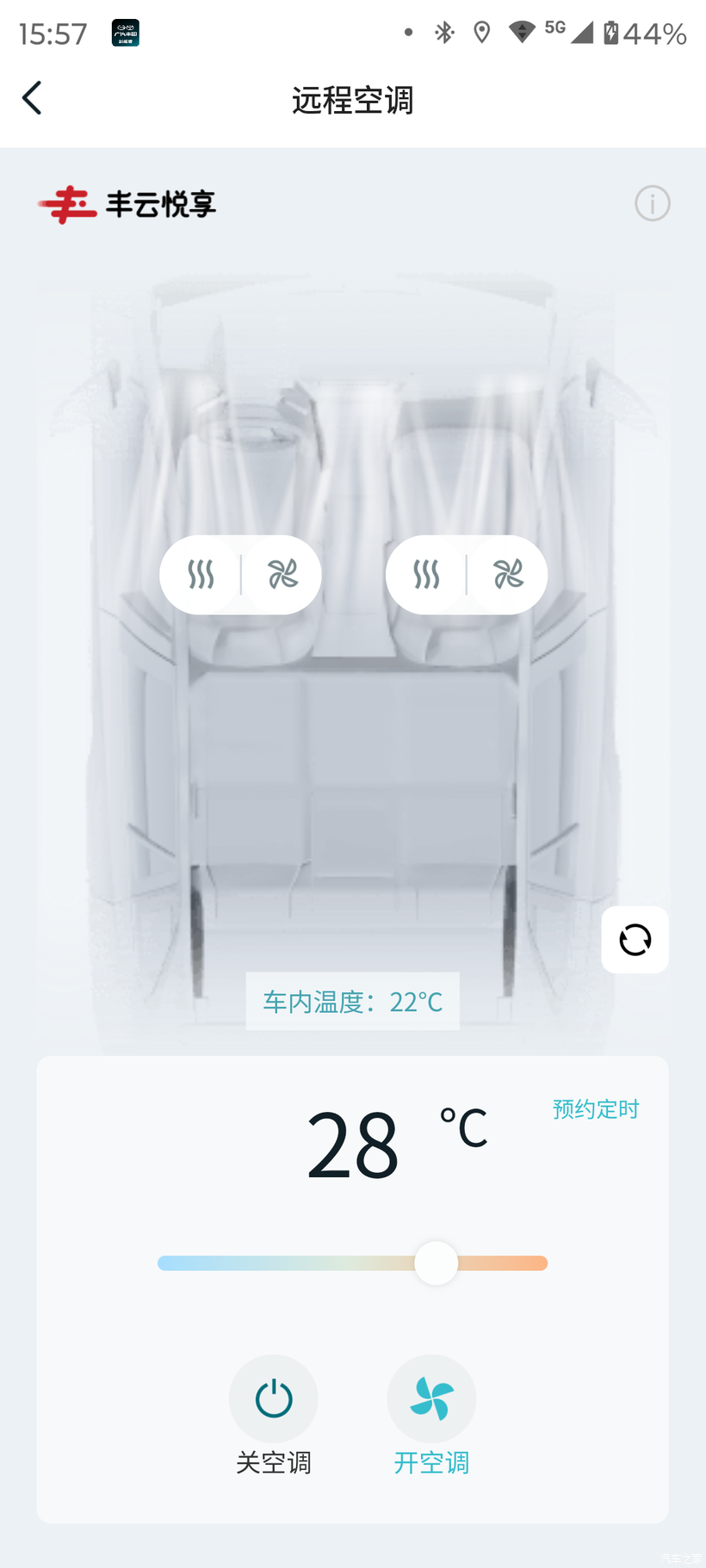Image resolution: width=706 pixels, height=1568 pixels.
Task: Open the info icon next to 丰云悦享
Action: (x=652, y=204)
